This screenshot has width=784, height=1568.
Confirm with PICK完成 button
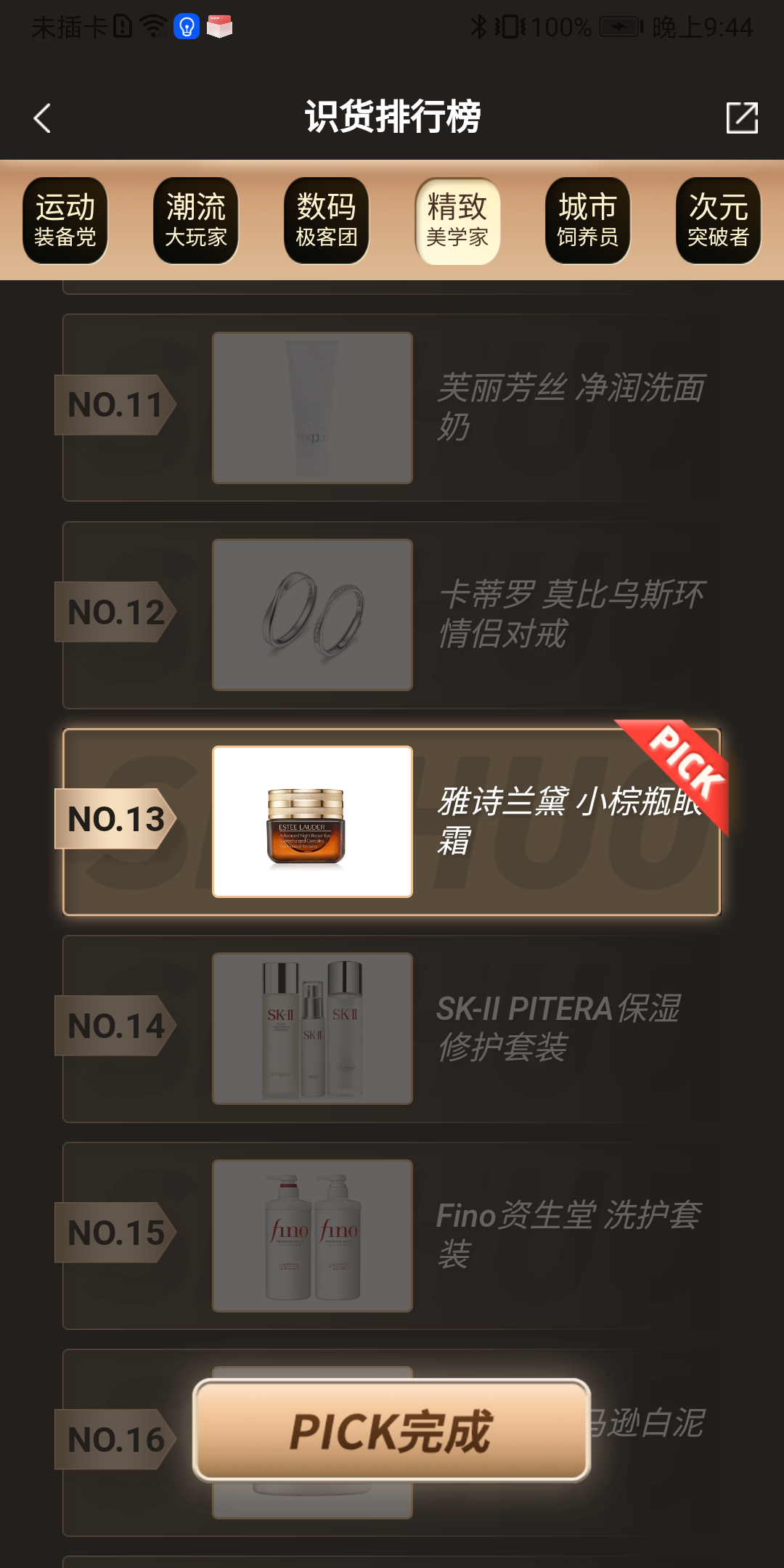392,1430
